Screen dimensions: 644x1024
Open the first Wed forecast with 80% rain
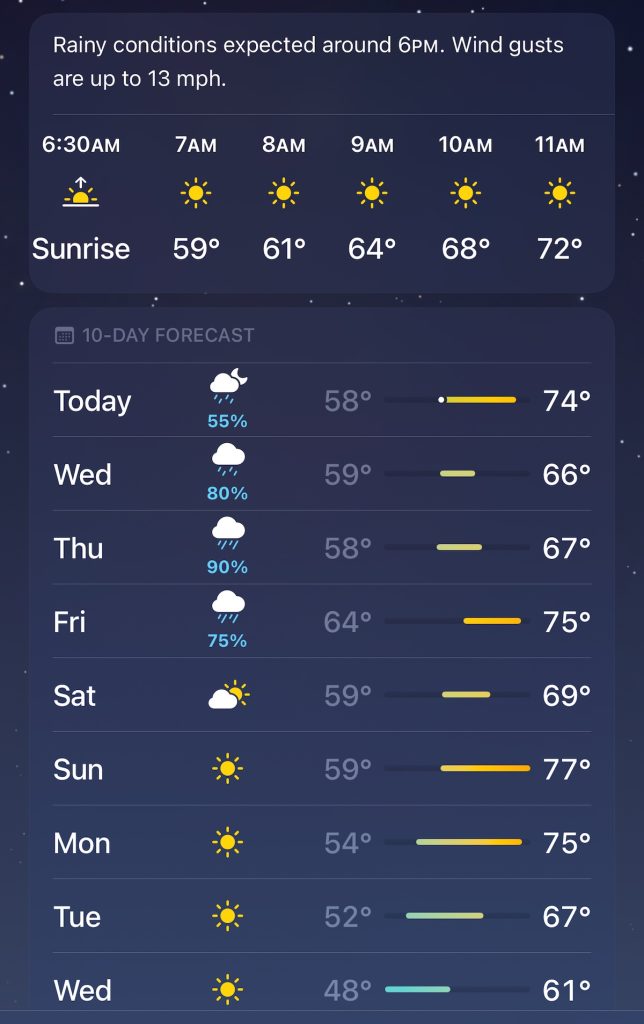[x=321, y=474]
